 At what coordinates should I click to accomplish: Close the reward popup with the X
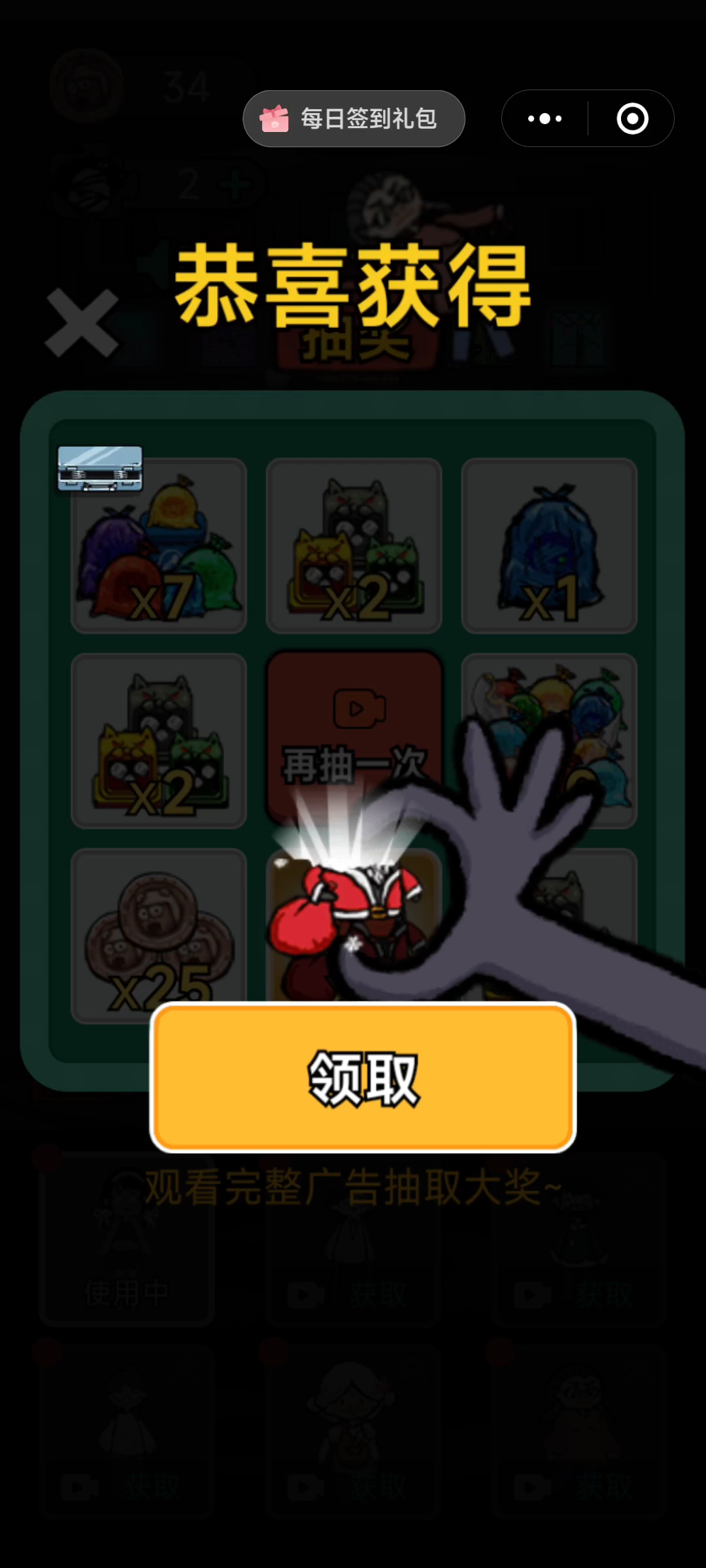pos(82,323)
